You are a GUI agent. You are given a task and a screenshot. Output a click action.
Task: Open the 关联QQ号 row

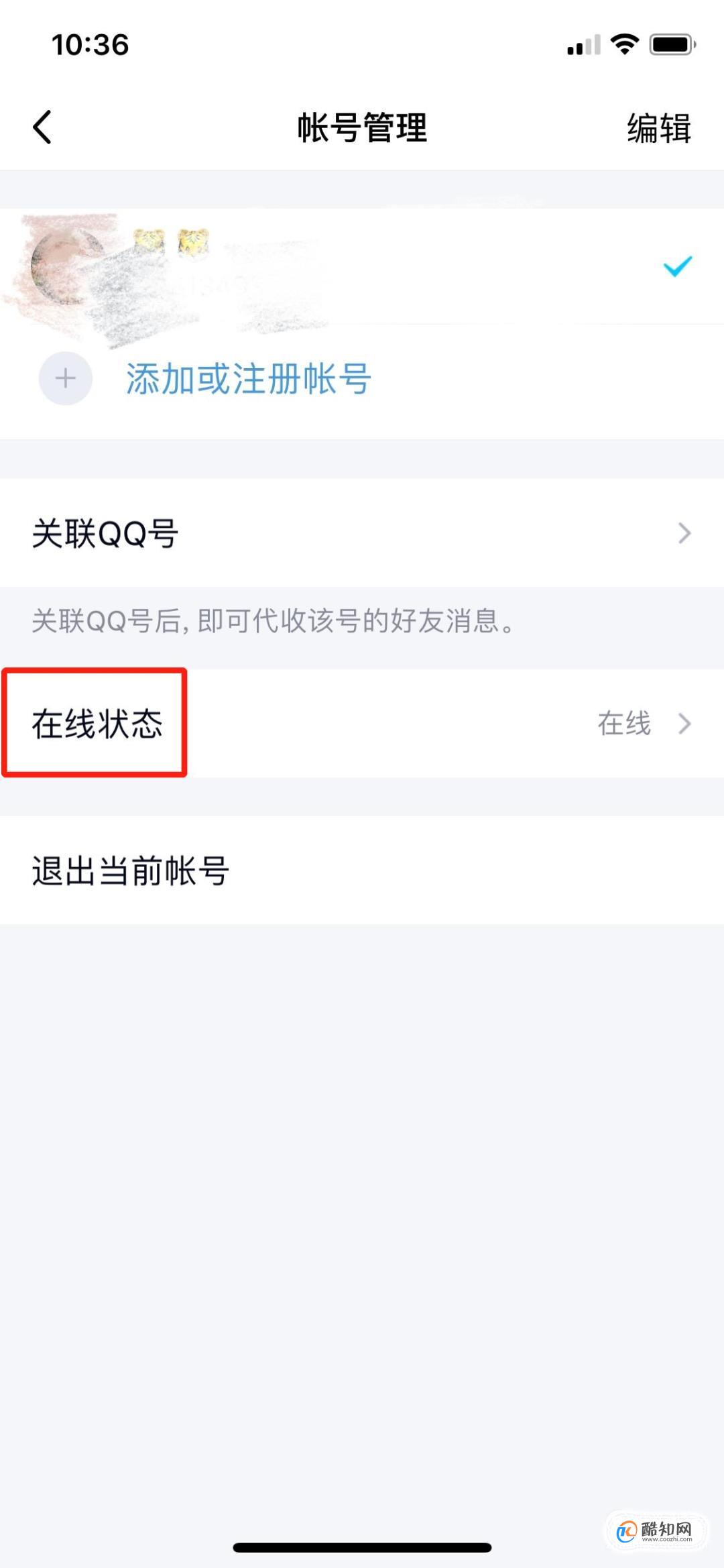point(362,533)
